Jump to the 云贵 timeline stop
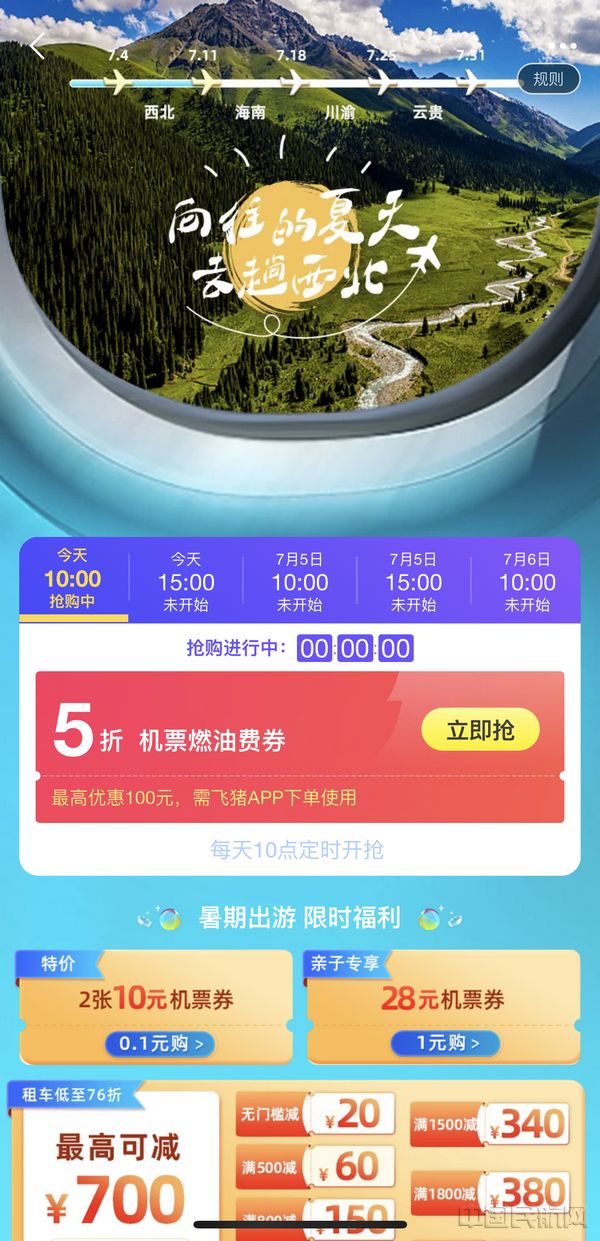The height and width of the screenshot is (1241, 600). (428, 112)
